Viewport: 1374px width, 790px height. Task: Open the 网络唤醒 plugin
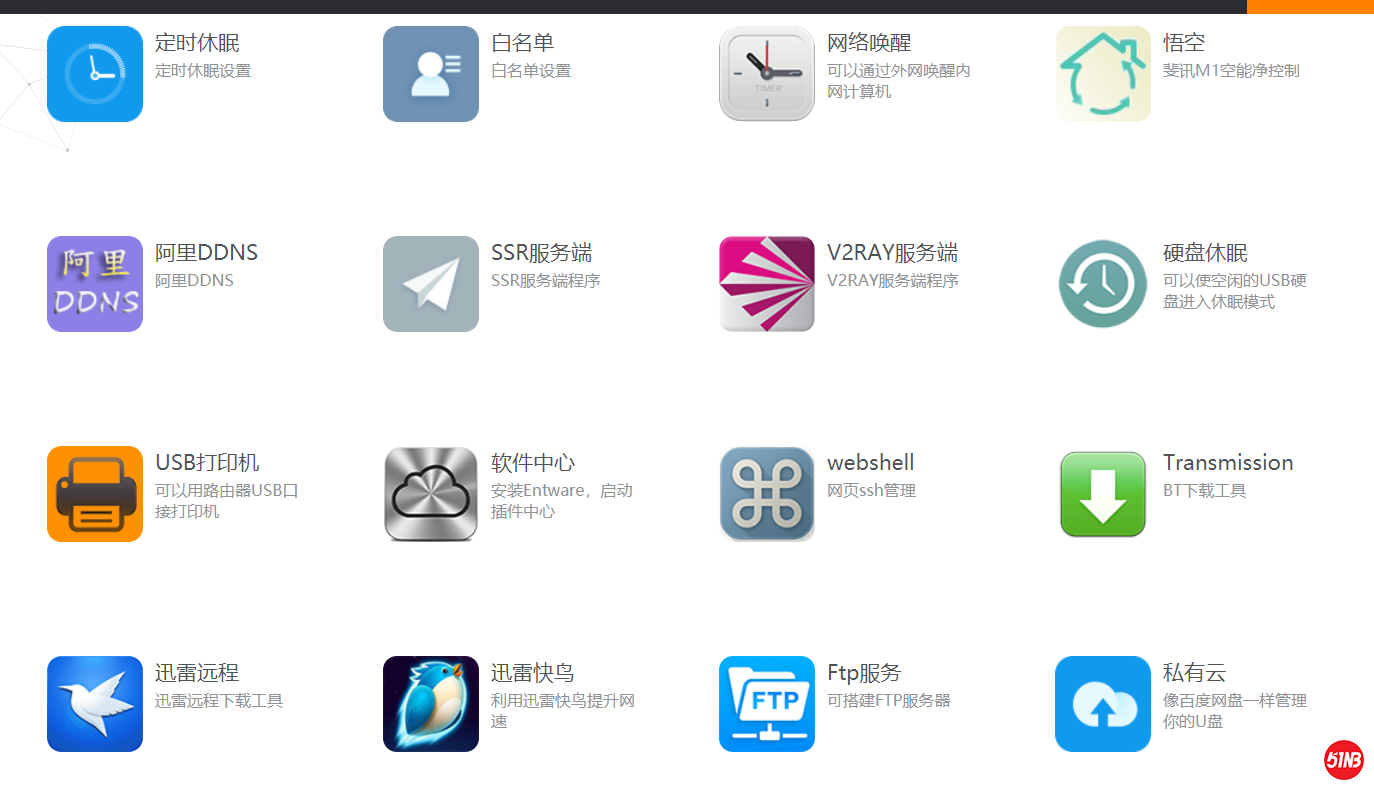[767, 74]
